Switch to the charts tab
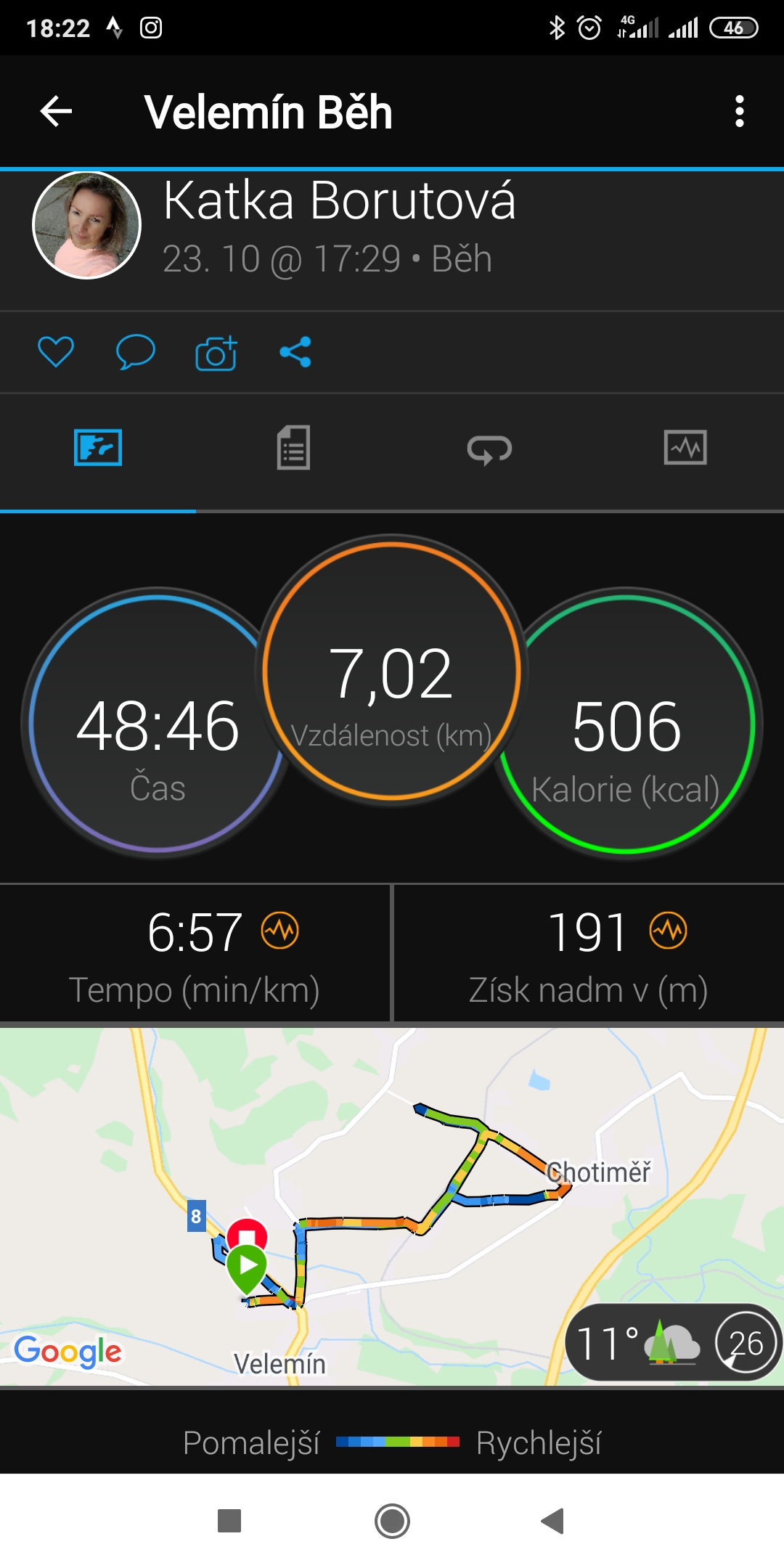The image size is (784, 1568). 685,447
